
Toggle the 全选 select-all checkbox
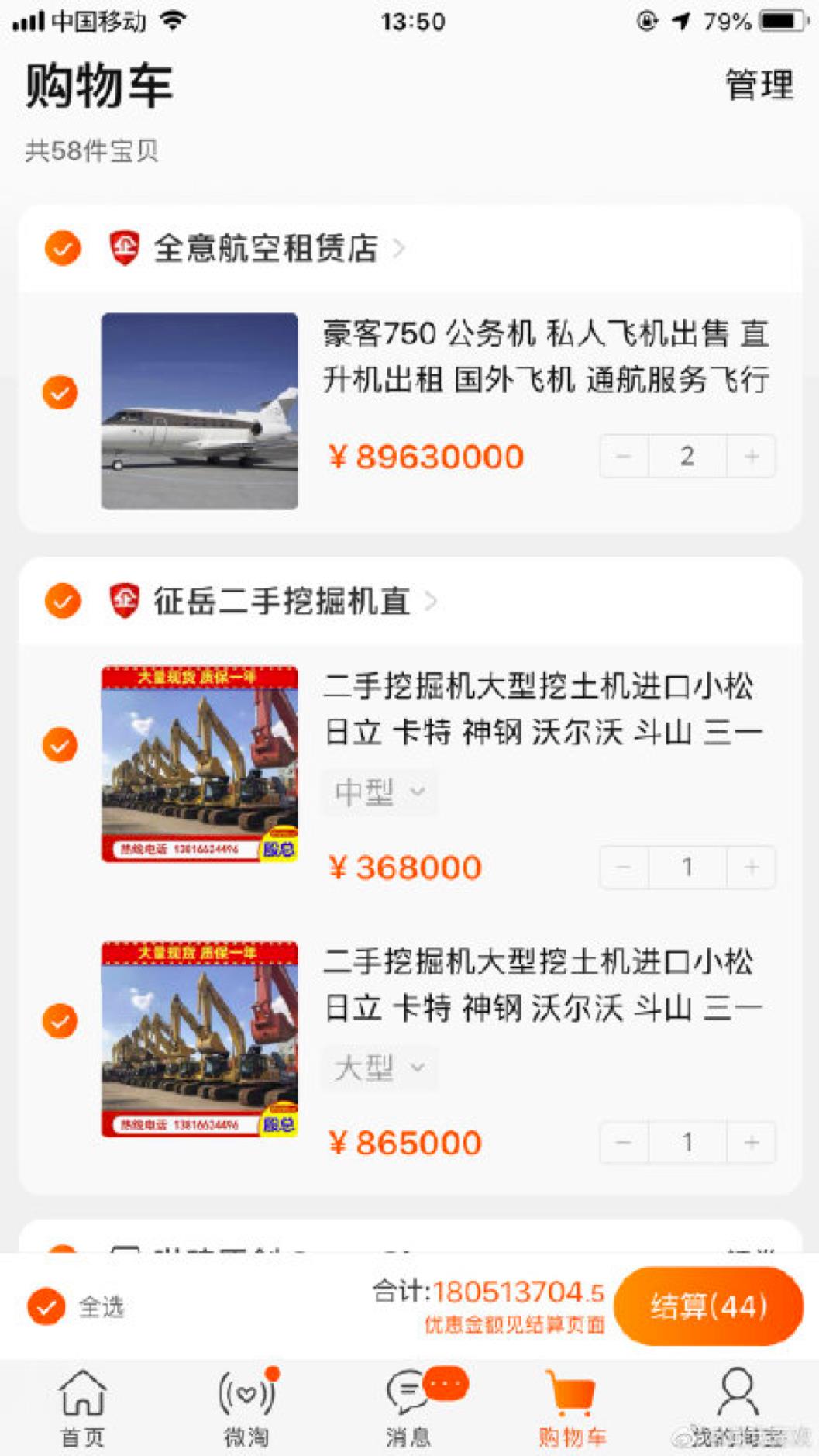pyautogui.click(x=46, y=1306)
